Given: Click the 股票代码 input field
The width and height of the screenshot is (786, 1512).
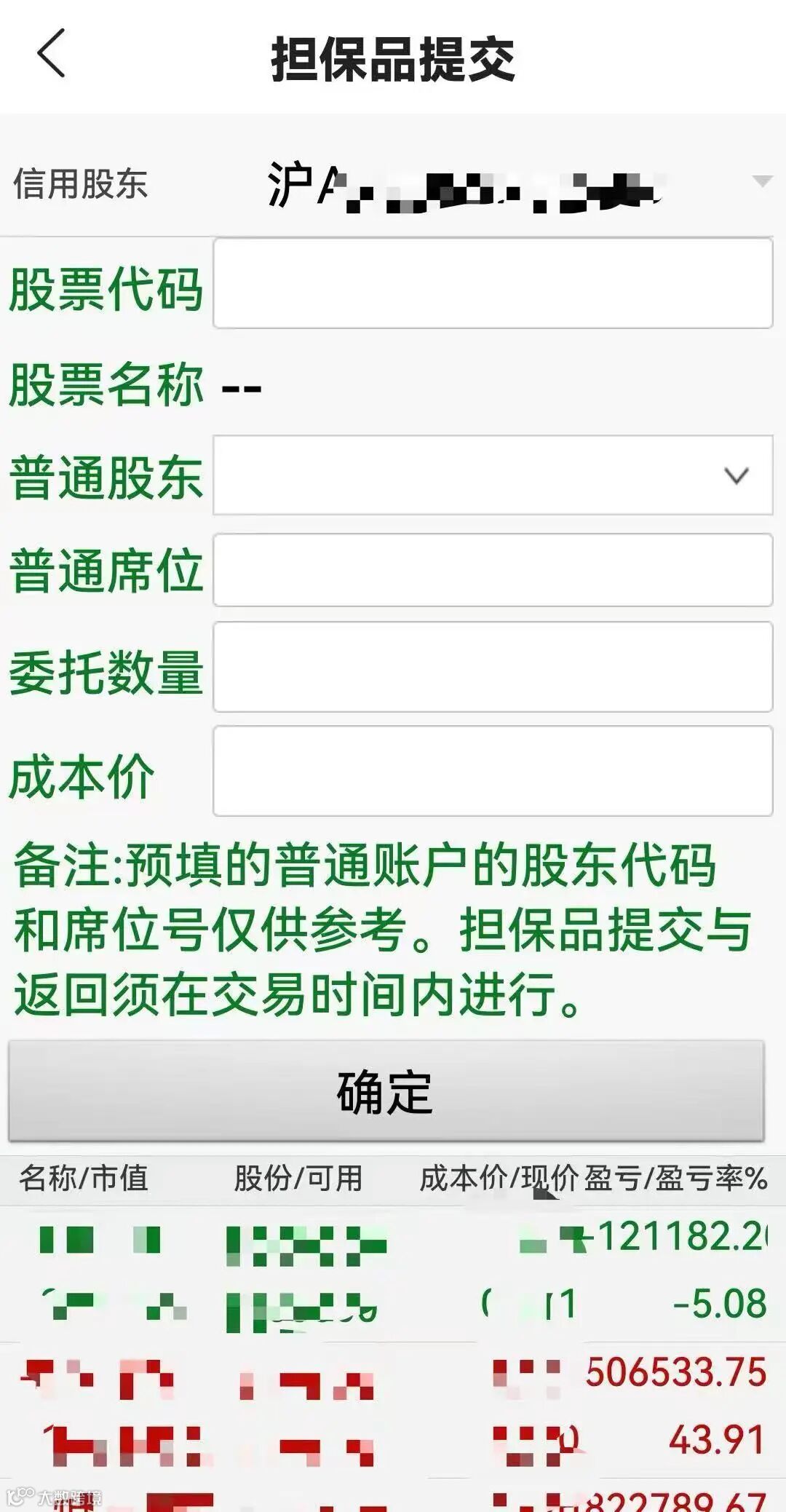Looking at the screenshot, I should pyautogui.click(x=492, y=285).
